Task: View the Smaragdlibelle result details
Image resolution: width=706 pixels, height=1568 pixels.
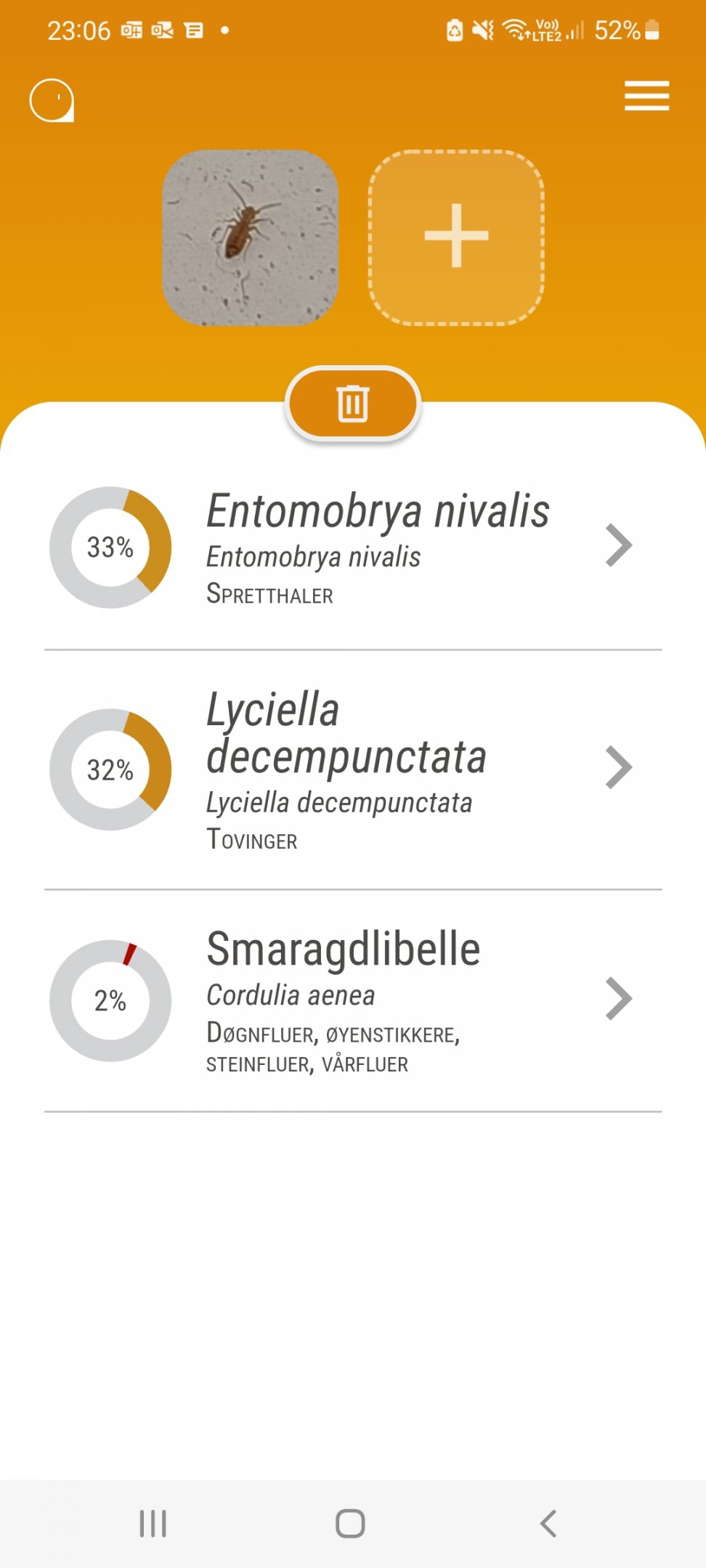Action: pos(353,1000)
